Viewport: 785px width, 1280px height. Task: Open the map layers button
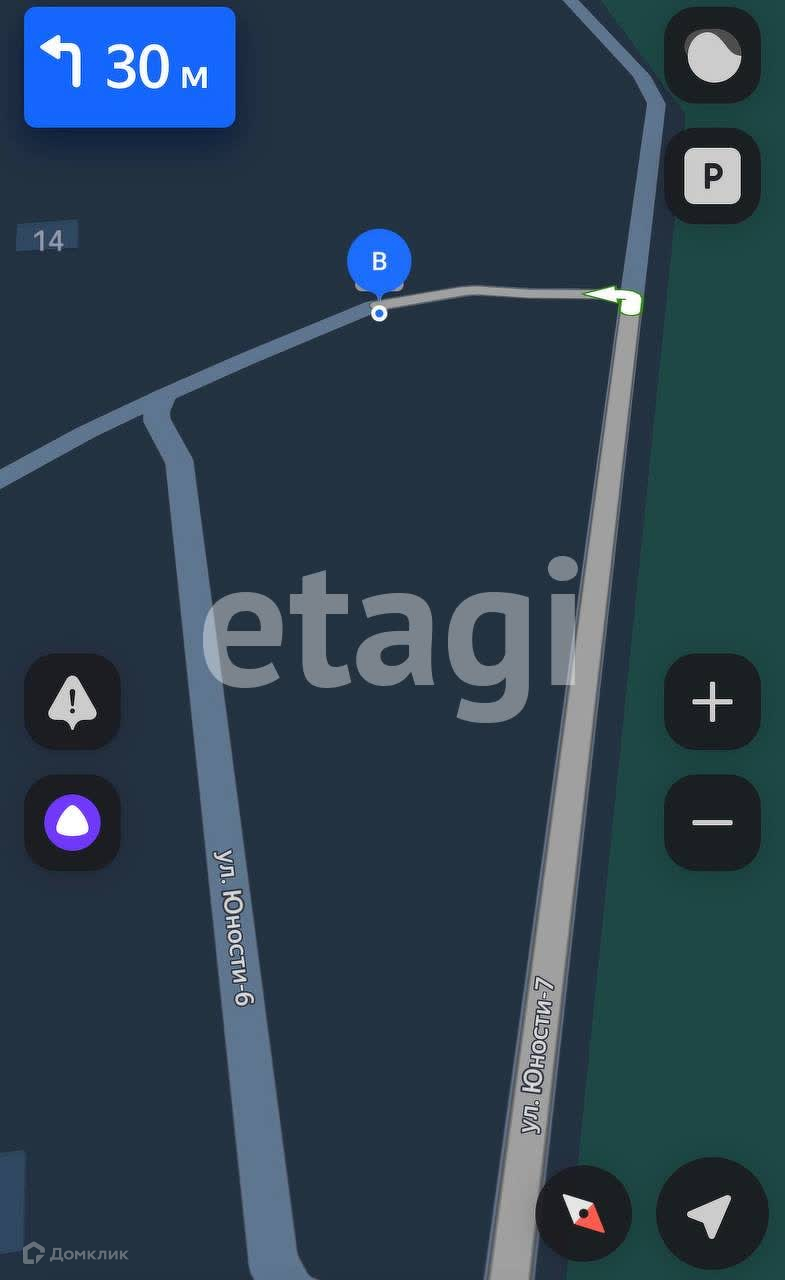[712, 55]
